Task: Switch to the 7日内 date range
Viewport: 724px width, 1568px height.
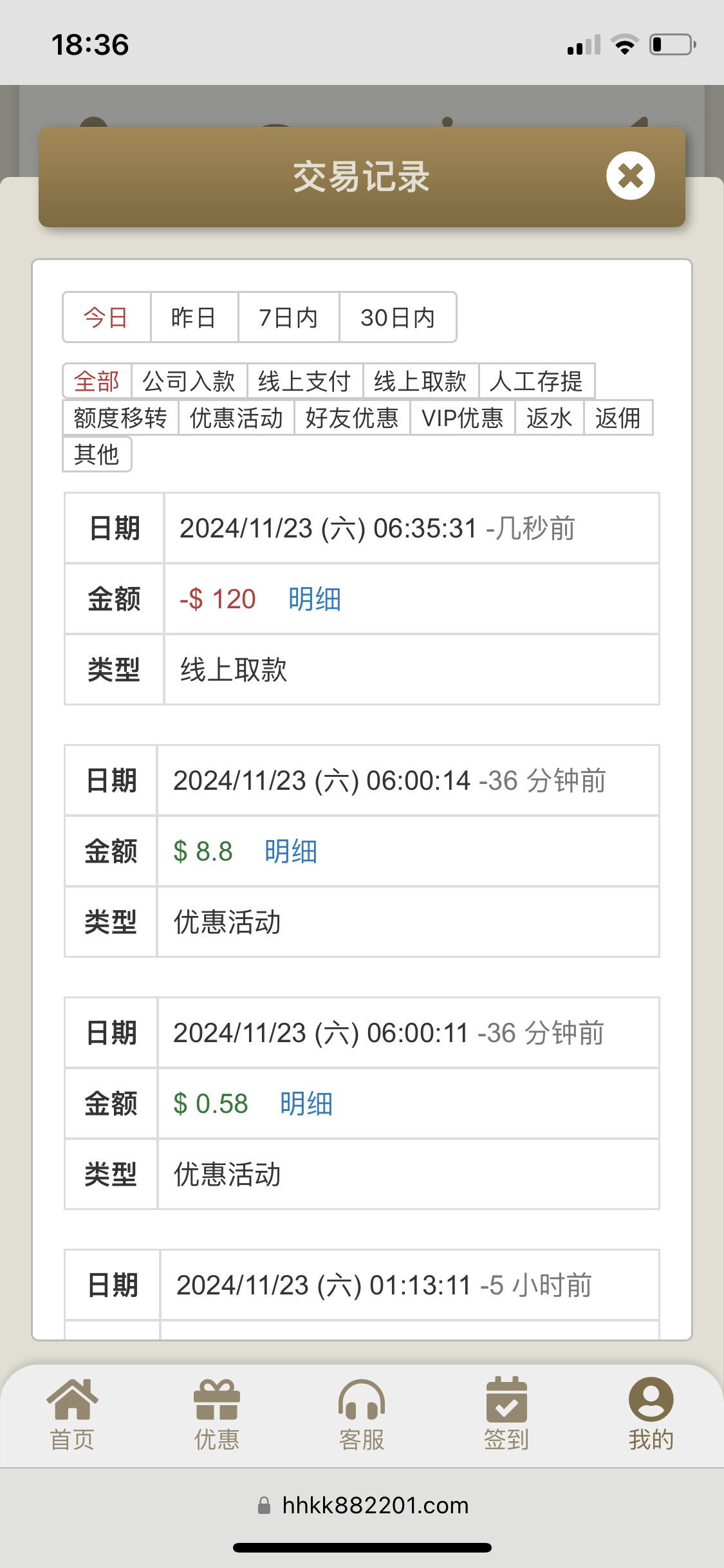Action: [288, 317]
